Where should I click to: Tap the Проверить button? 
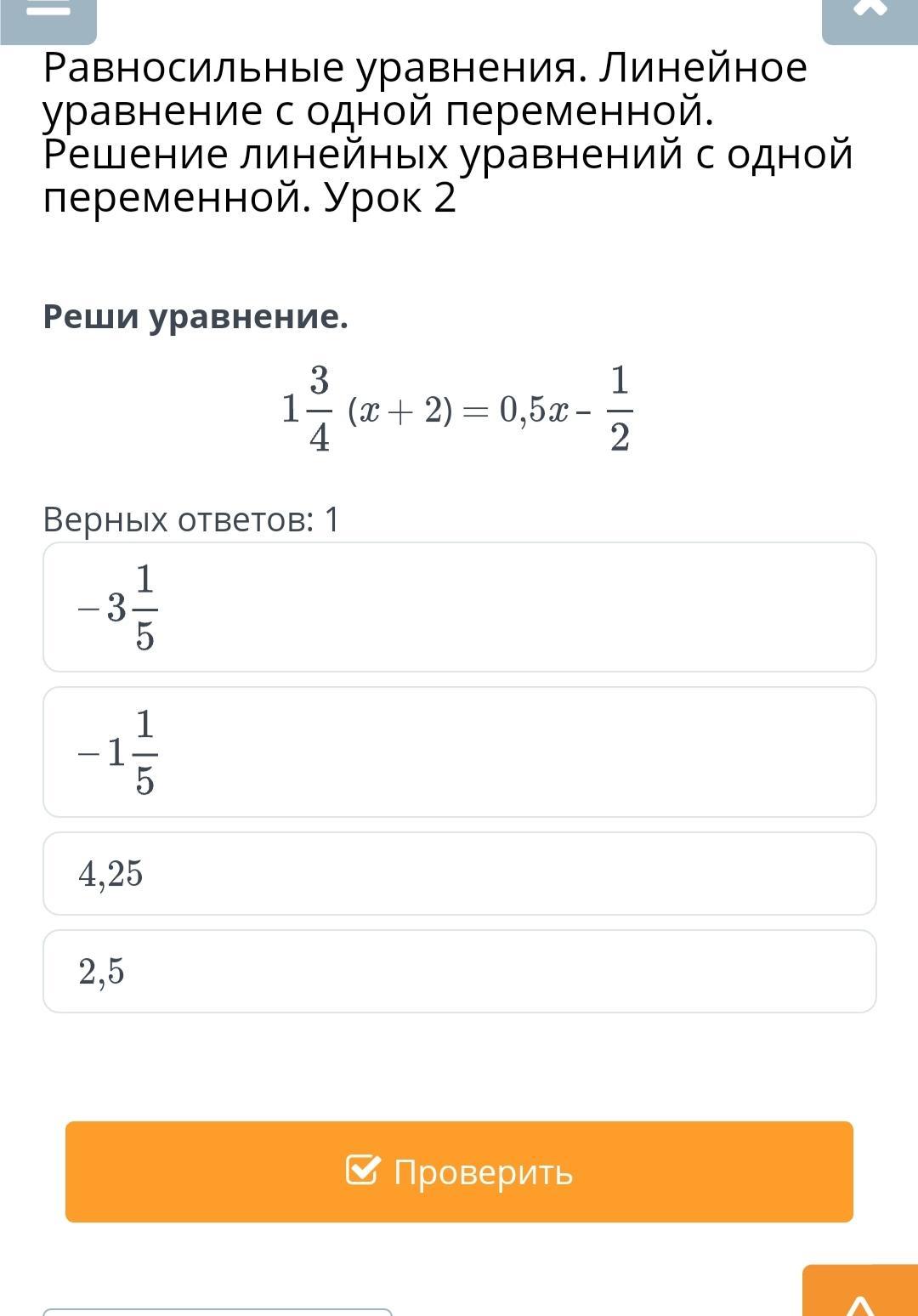click(x=459, y=1171)
